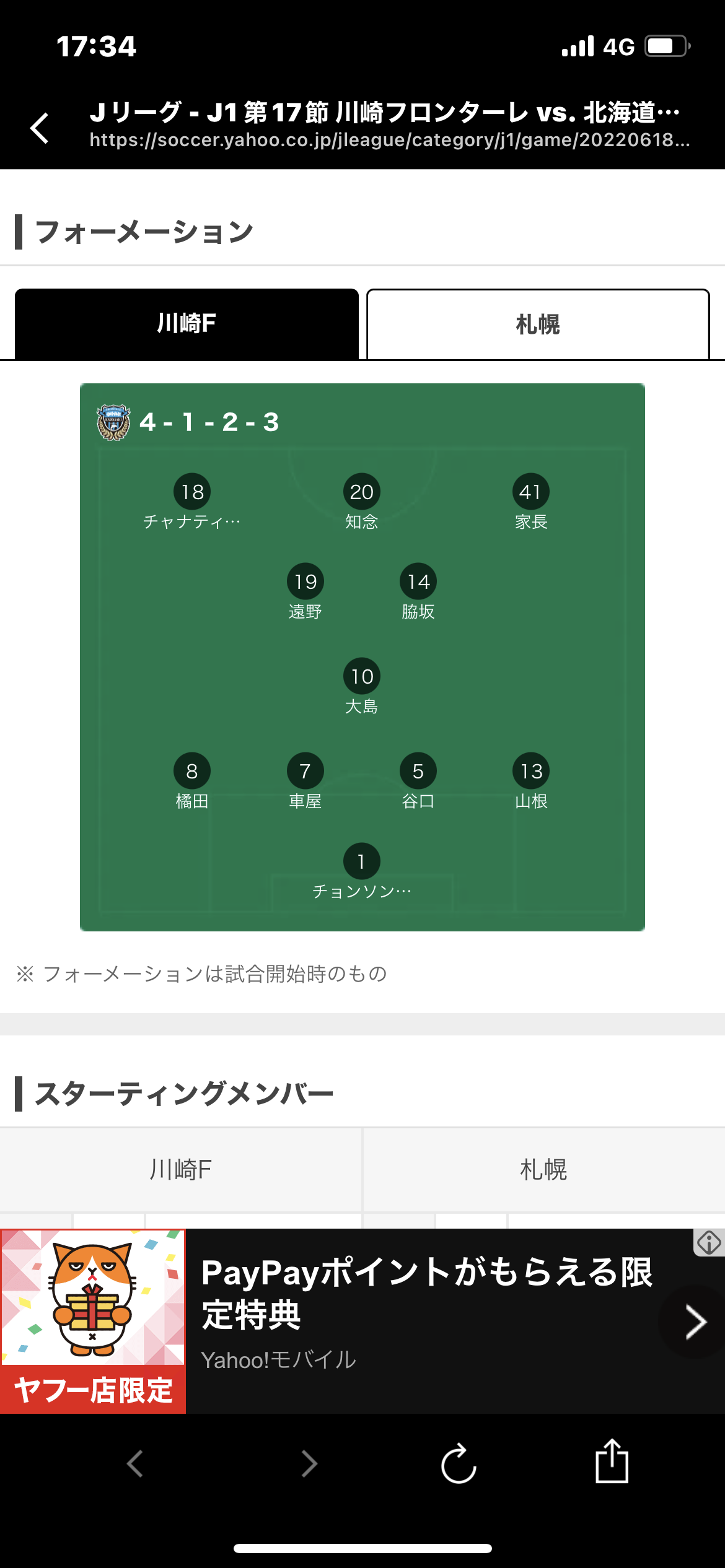Go back using the header arrow
Image resolution: width=725 pixels, height=1568 pixels.
point(40,128)
